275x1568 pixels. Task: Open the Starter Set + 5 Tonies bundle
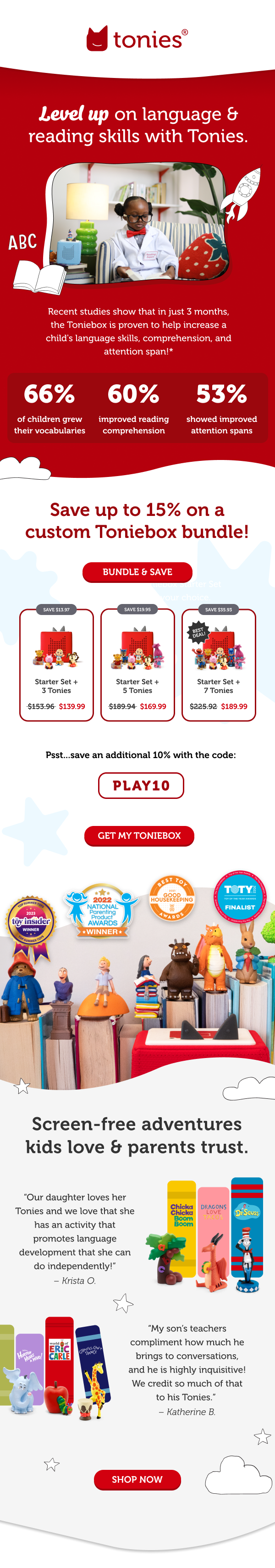(137, 665)
